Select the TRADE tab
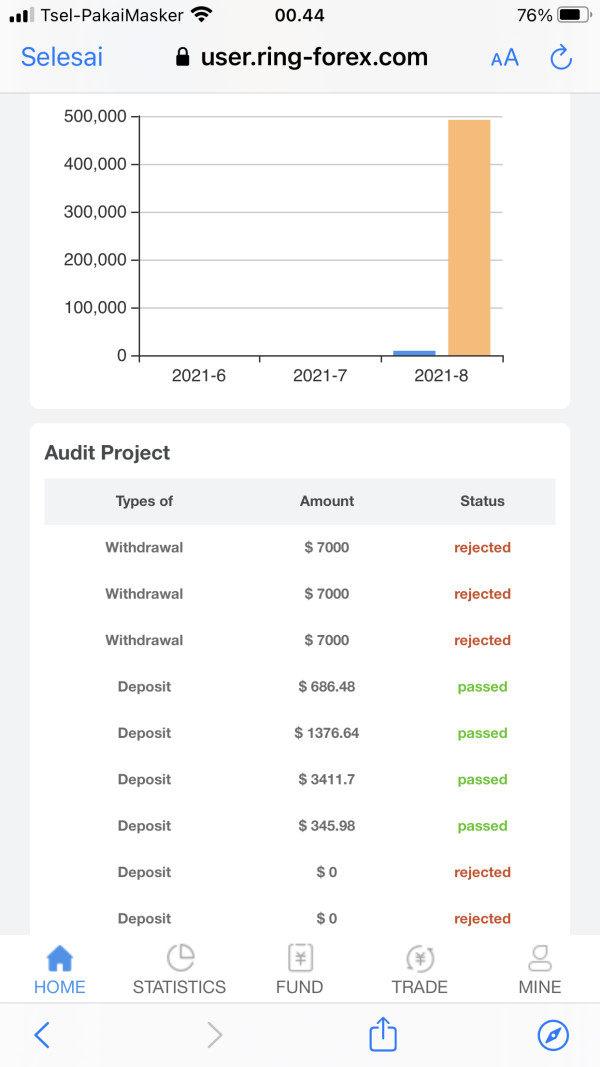Screen dimensions: 600x1067 [420, 970]
